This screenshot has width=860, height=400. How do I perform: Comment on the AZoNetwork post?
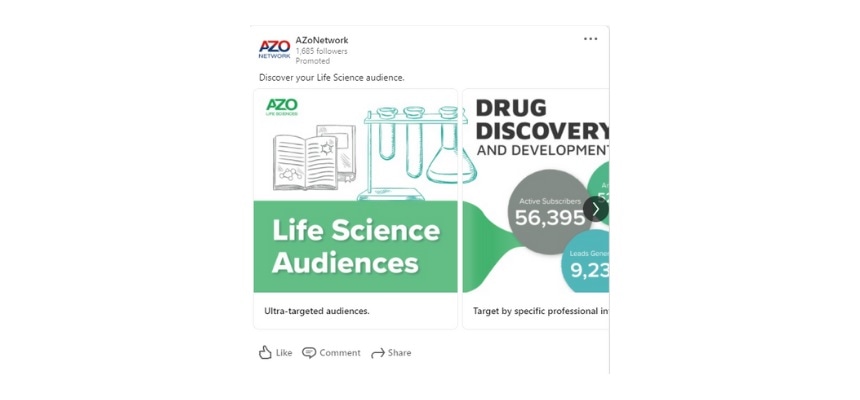(331, 353)
